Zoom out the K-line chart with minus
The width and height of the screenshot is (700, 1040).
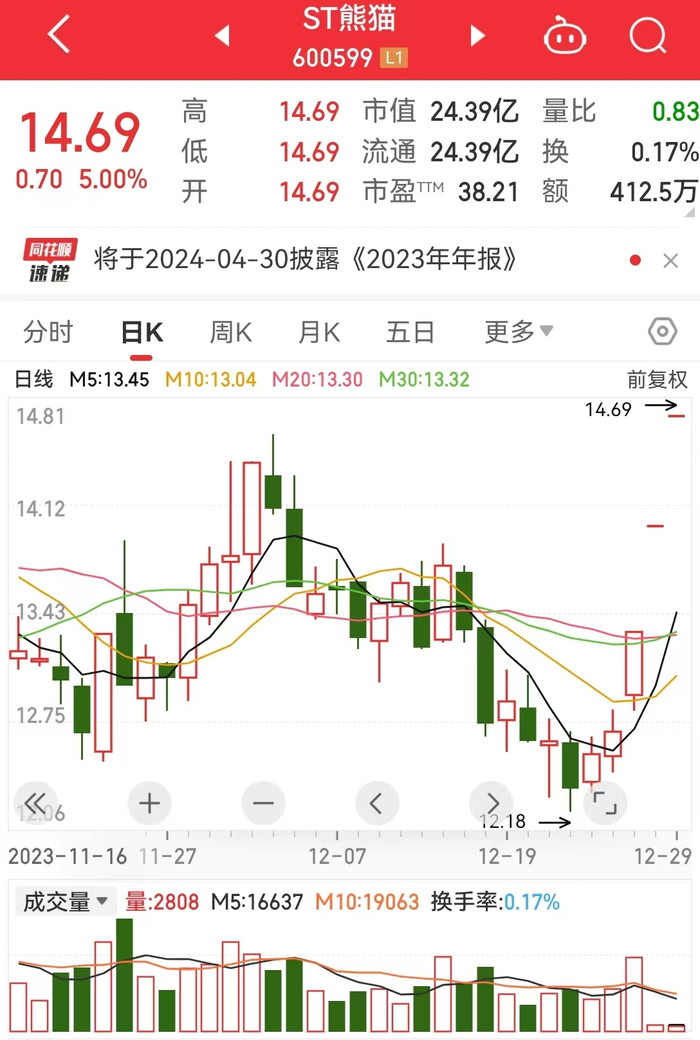(263, 803)
